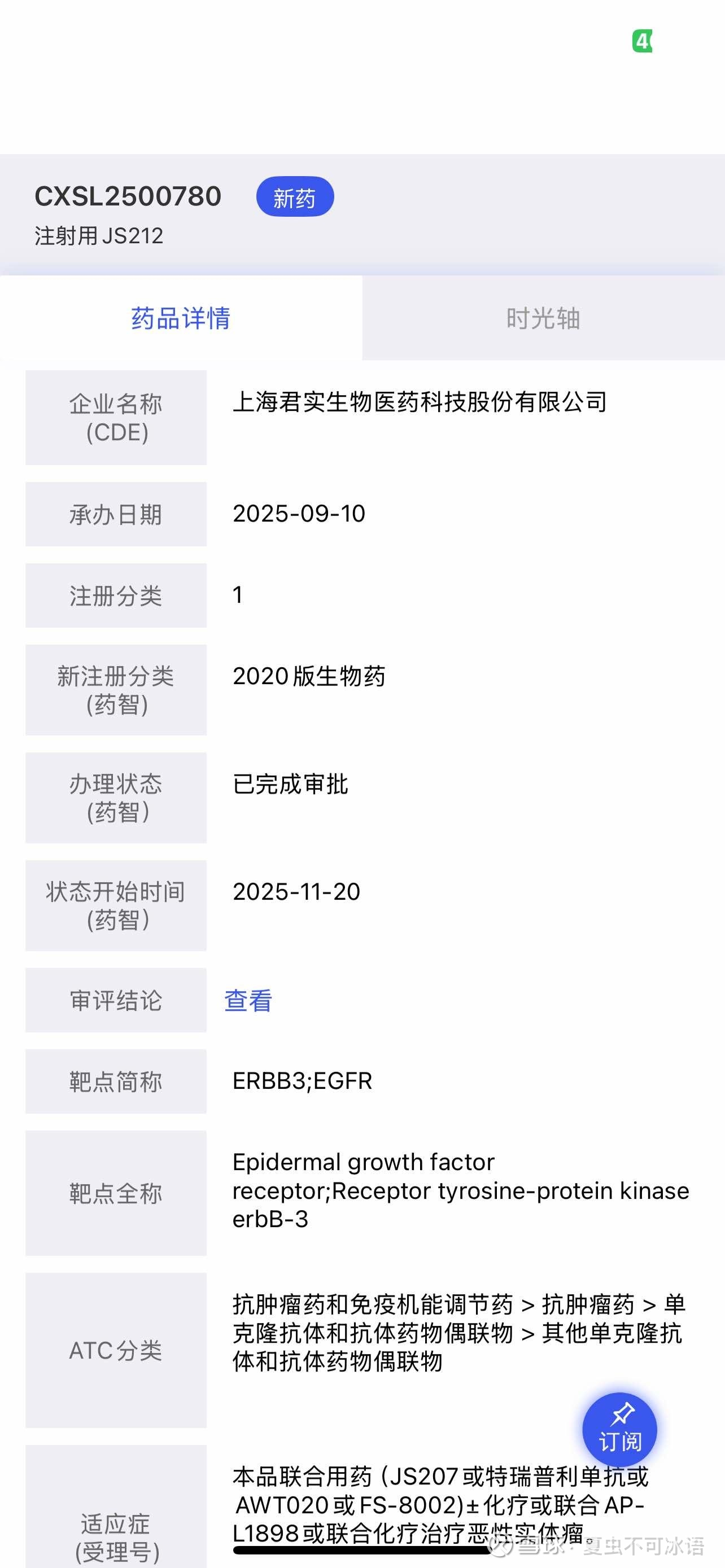This screenshot has width=725, height=1568.
Task: Select the blue 新药 badge
Action: point(296,196)
